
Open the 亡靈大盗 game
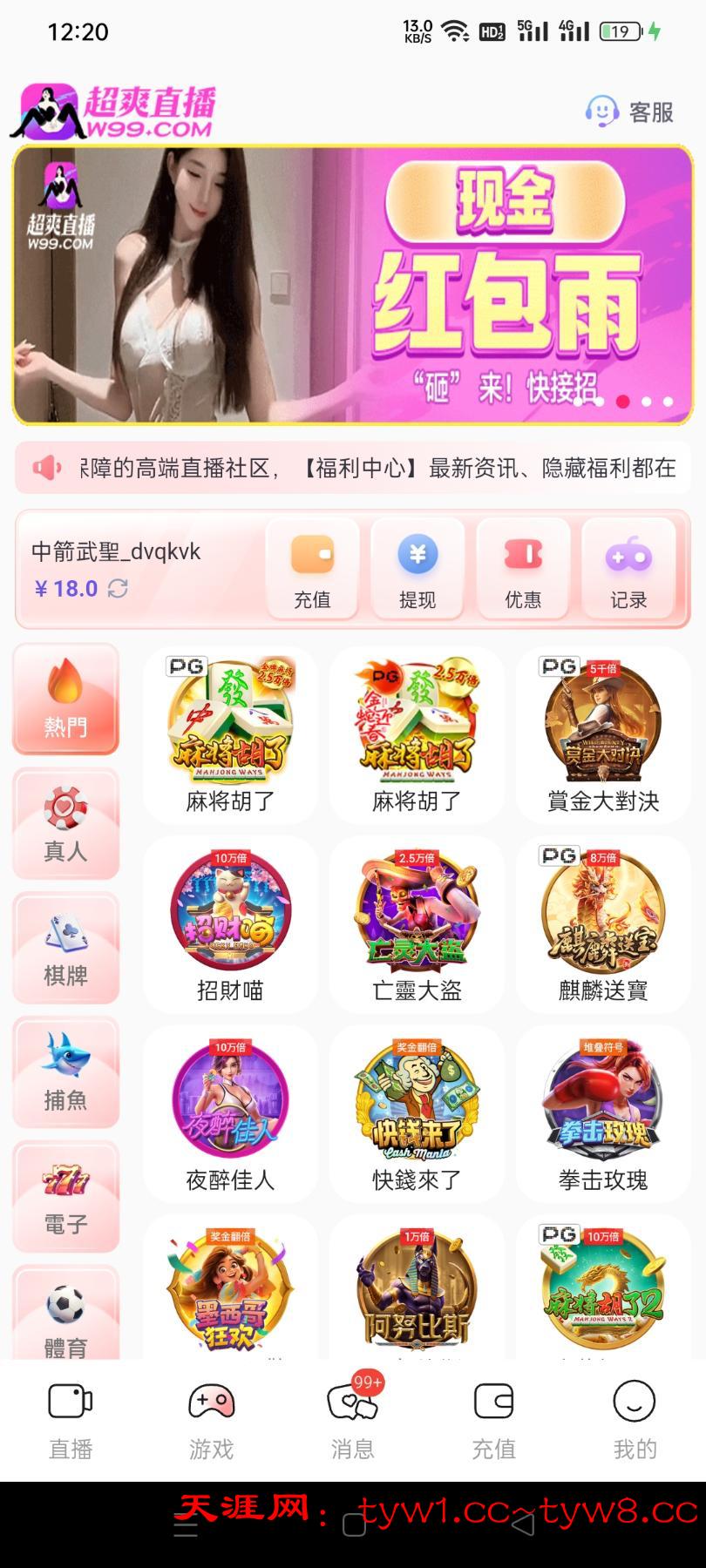coord(417,923)
